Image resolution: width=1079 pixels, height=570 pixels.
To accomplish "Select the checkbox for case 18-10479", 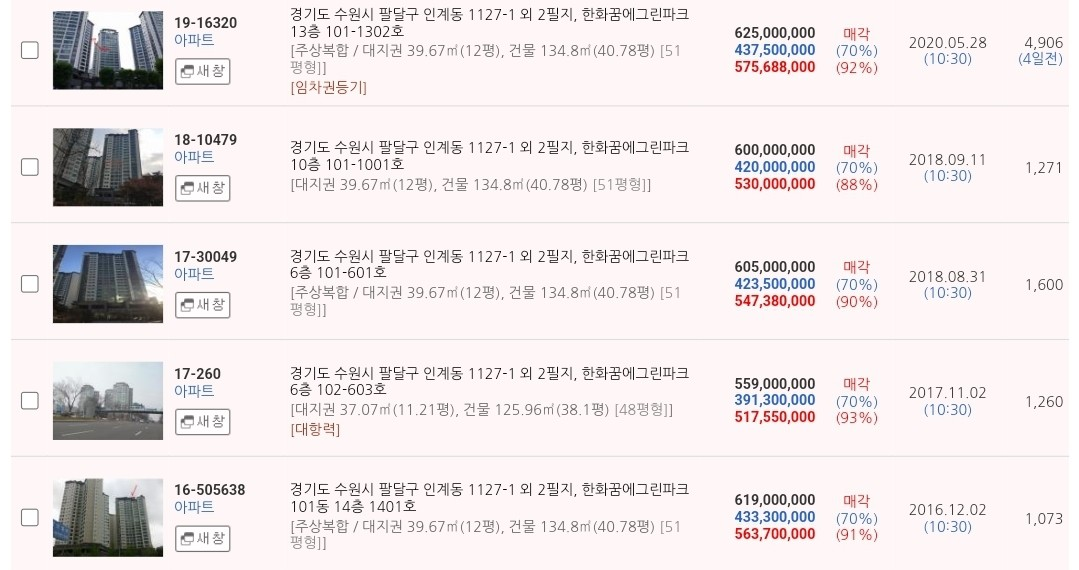I will coord(30,167).
